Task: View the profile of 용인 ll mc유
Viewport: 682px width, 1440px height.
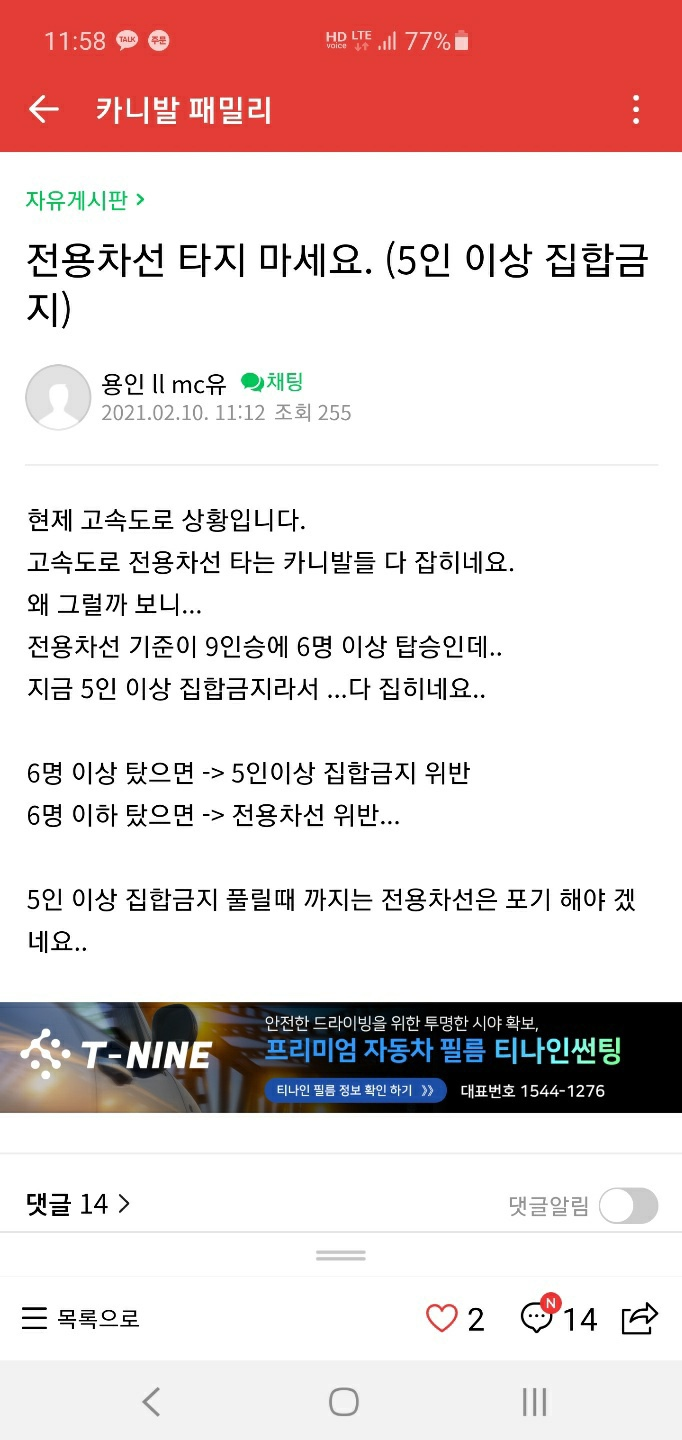Action: tap(58, 398)
